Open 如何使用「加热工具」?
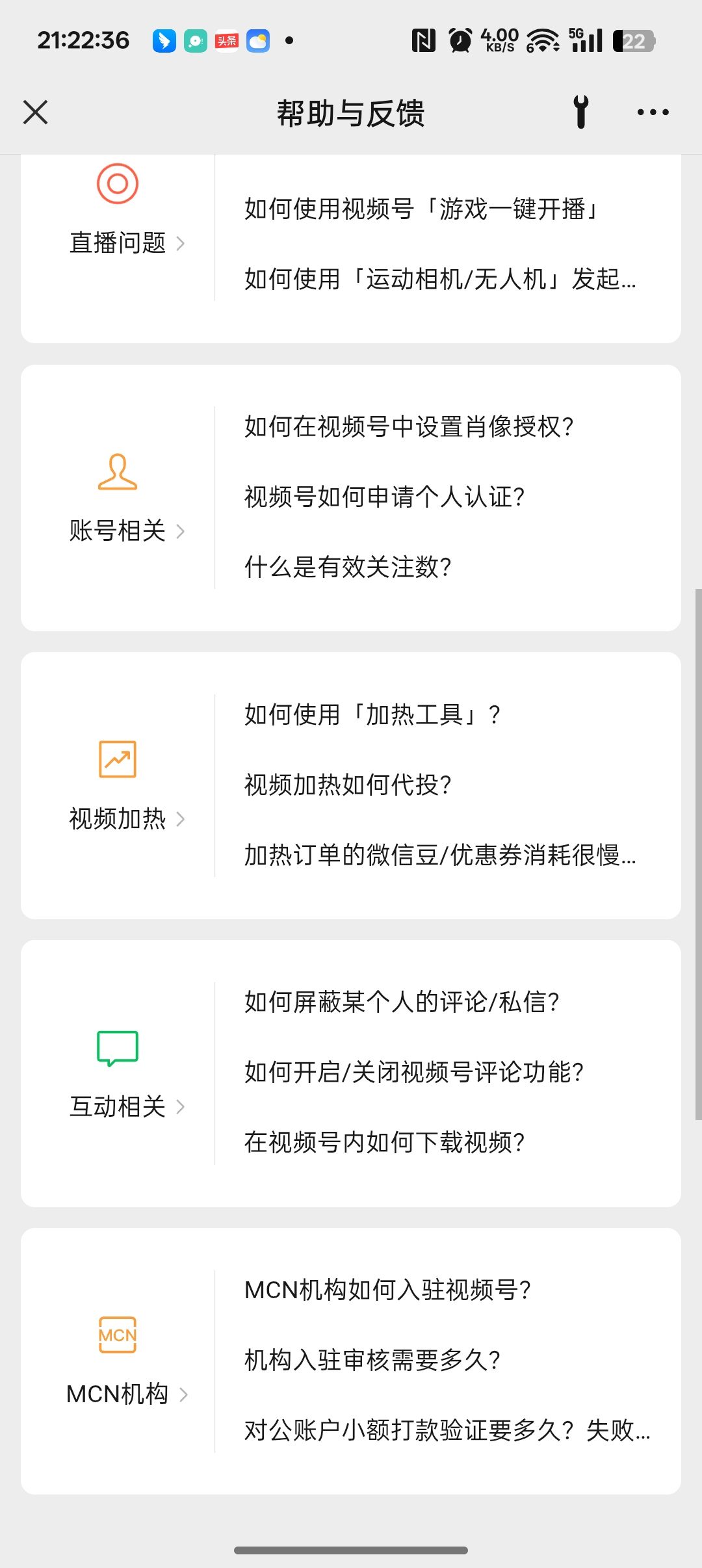This screenshot has width=702, height=1568. 372,715
